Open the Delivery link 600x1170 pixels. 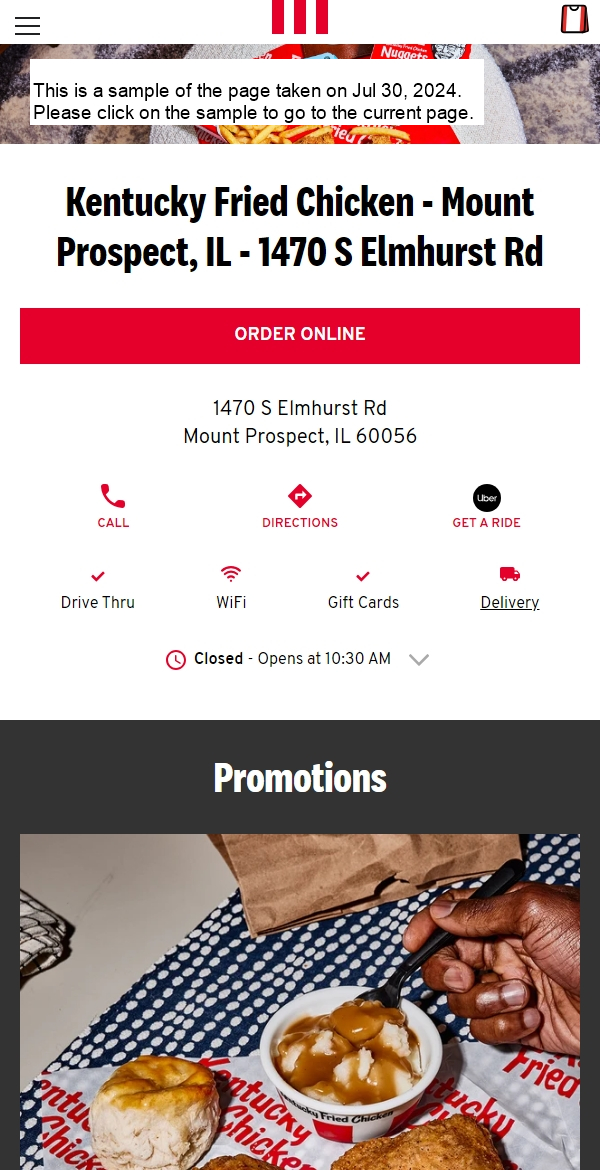tap(509, 602)
